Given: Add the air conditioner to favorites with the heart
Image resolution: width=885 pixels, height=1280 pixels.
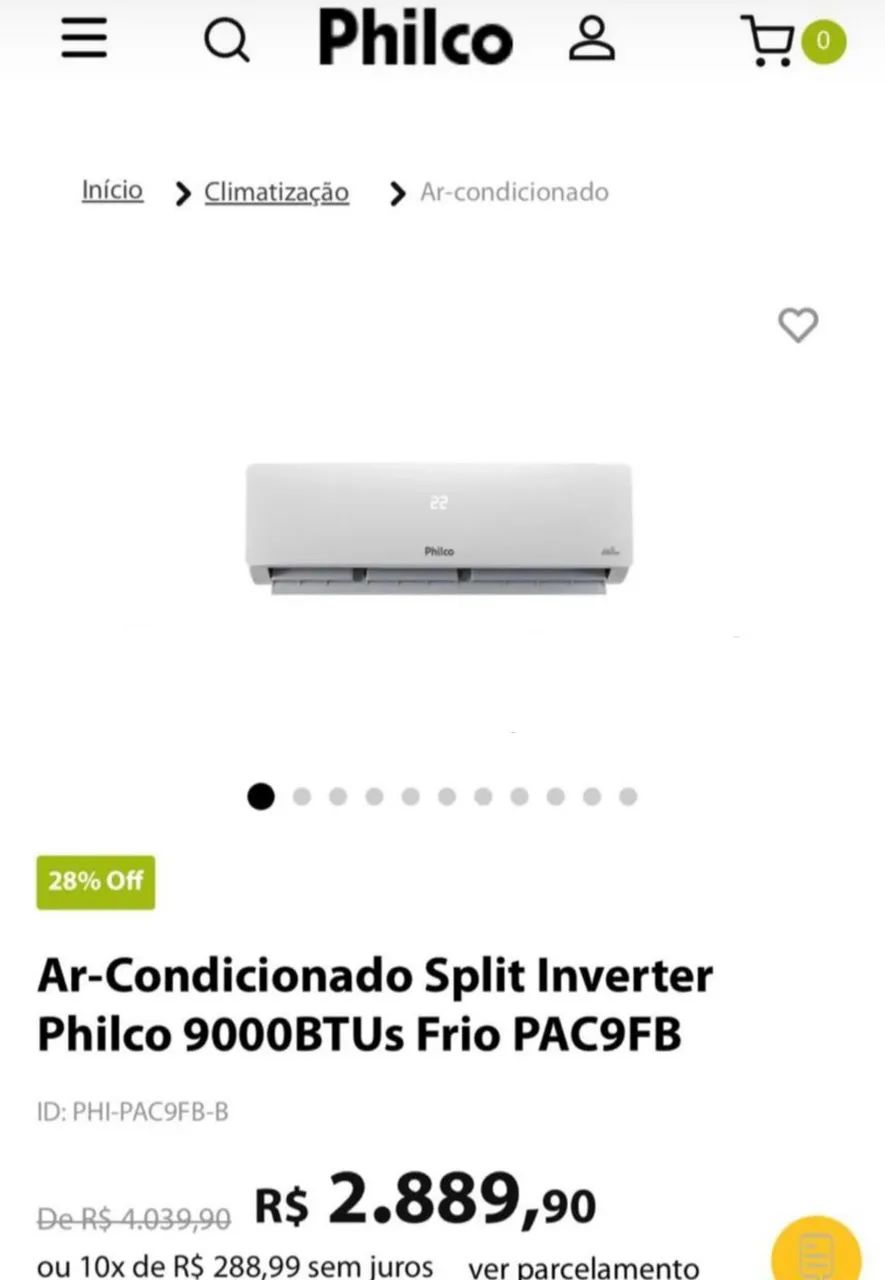Looking at the screenshot, I should coord(797,327).
